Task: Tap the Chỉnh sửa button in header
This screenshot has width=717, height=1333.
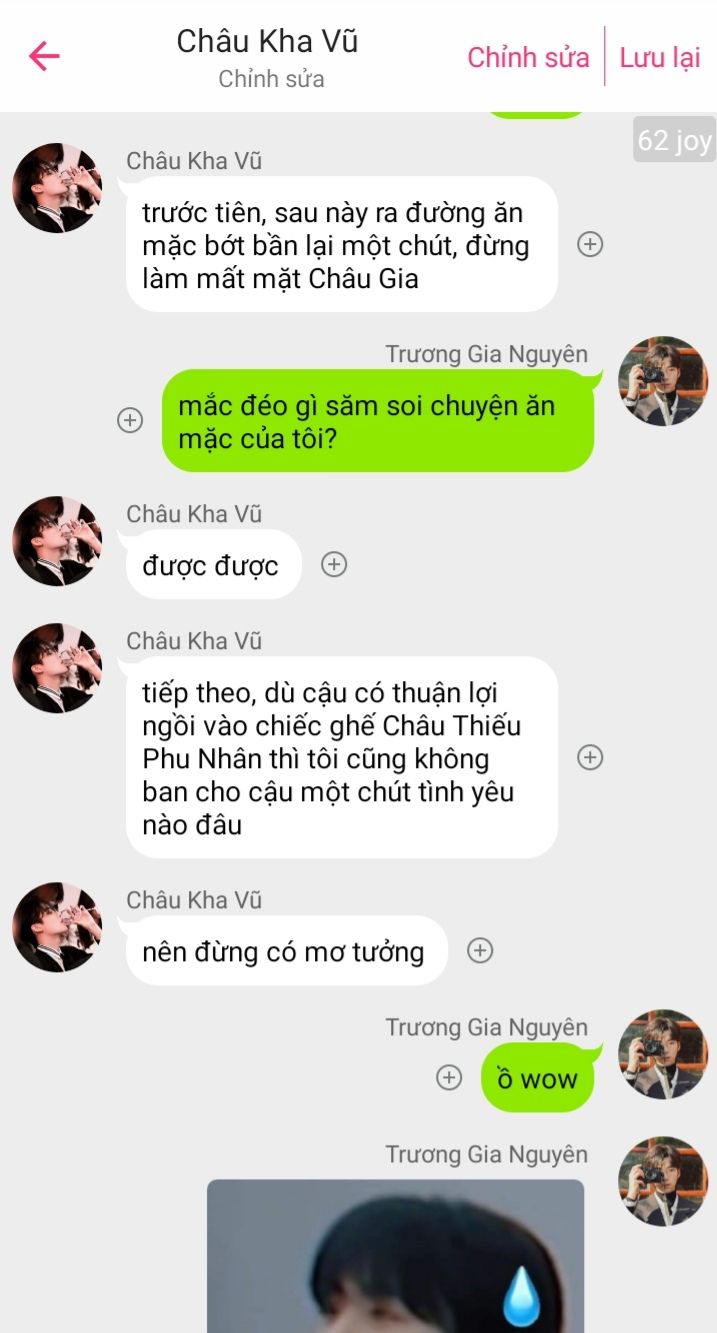Action: (528, 58)
